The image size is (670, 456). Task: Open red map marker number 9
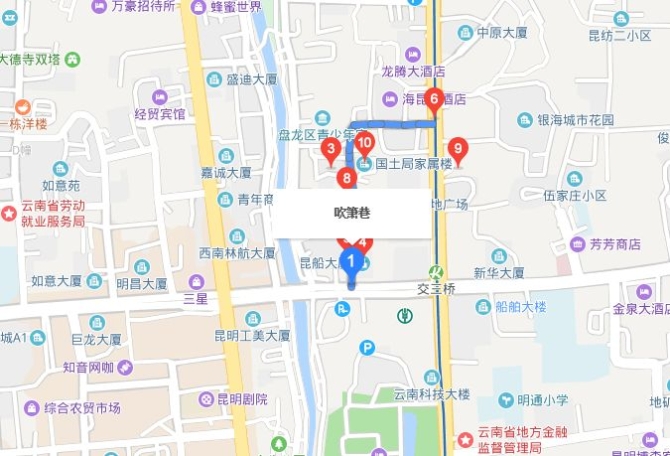coord(456,147)
